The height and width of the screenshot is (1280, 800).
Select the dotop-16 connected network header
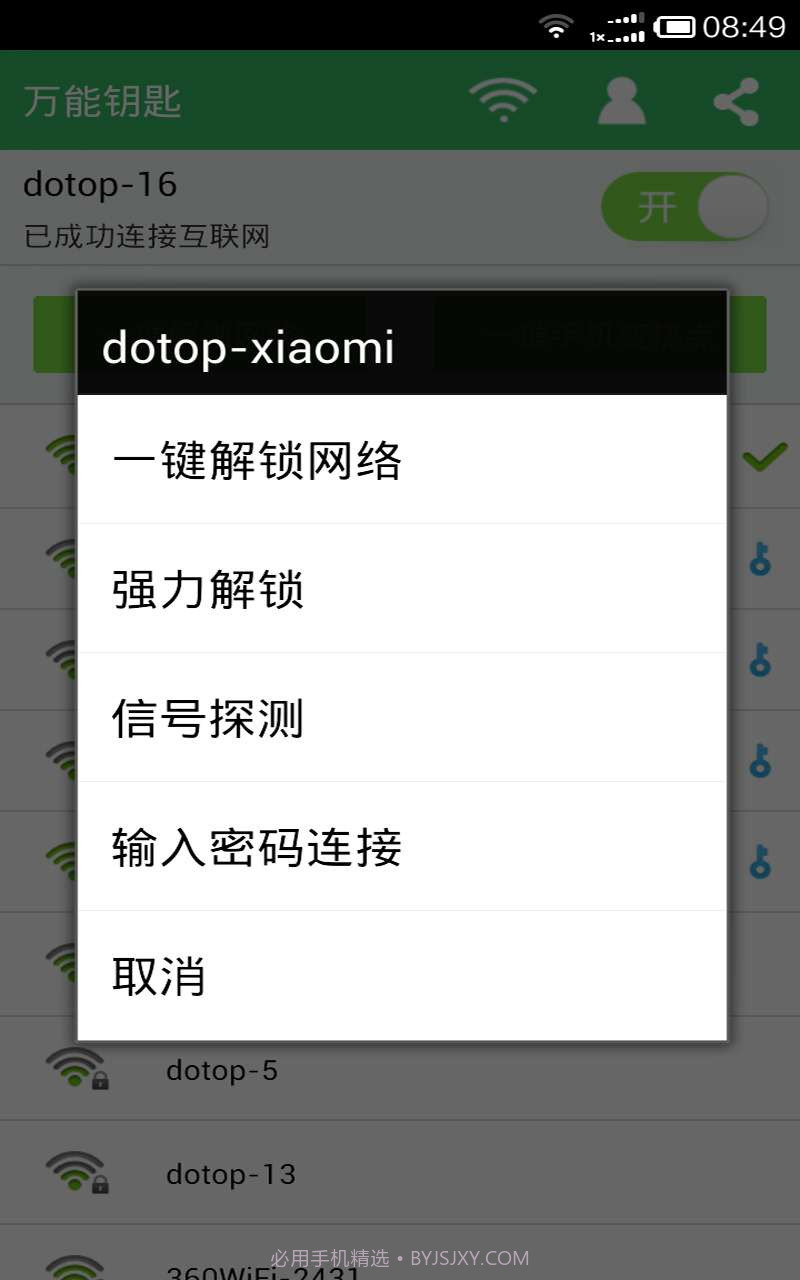click(x=99, y=185)
